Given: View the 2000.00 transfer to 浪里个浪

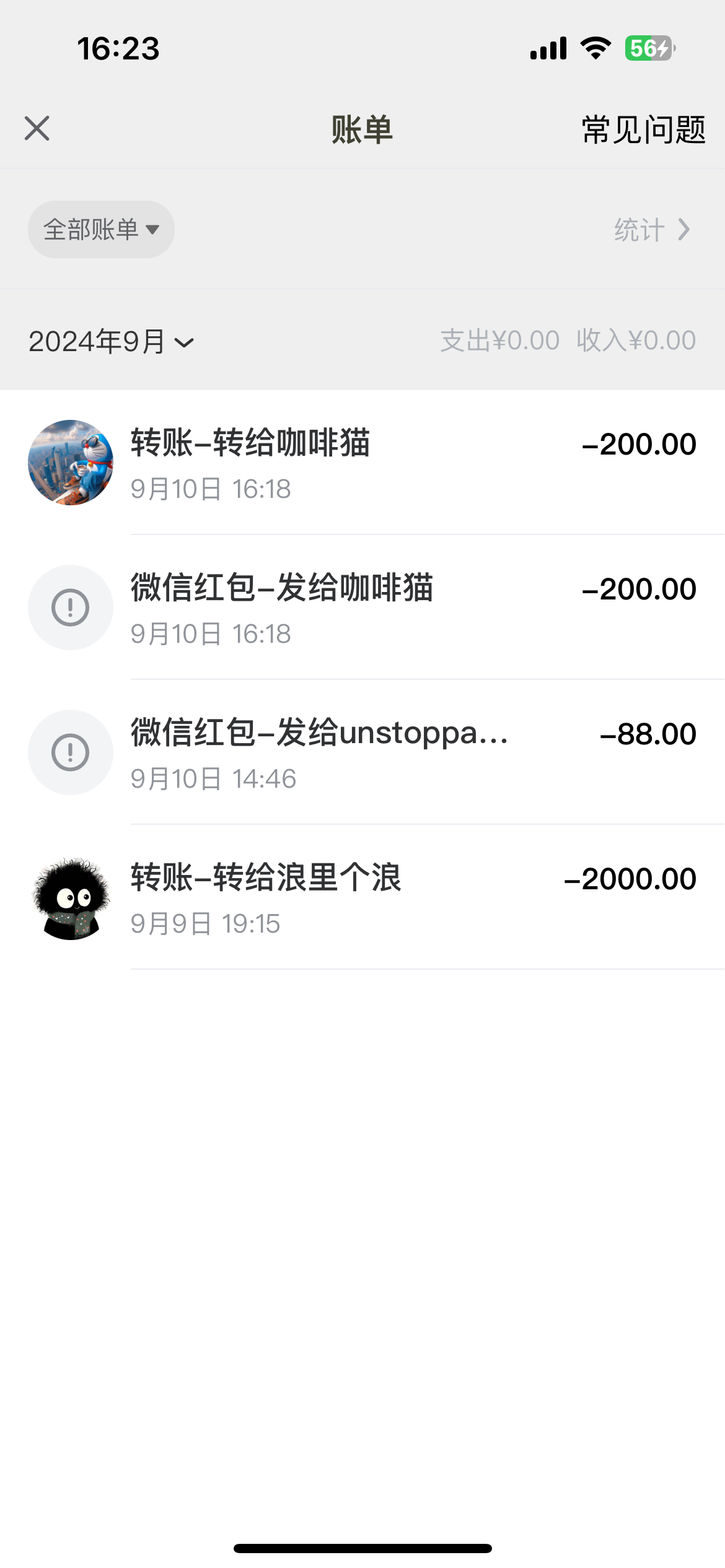Looking at the screenshot, I should 362,897.
